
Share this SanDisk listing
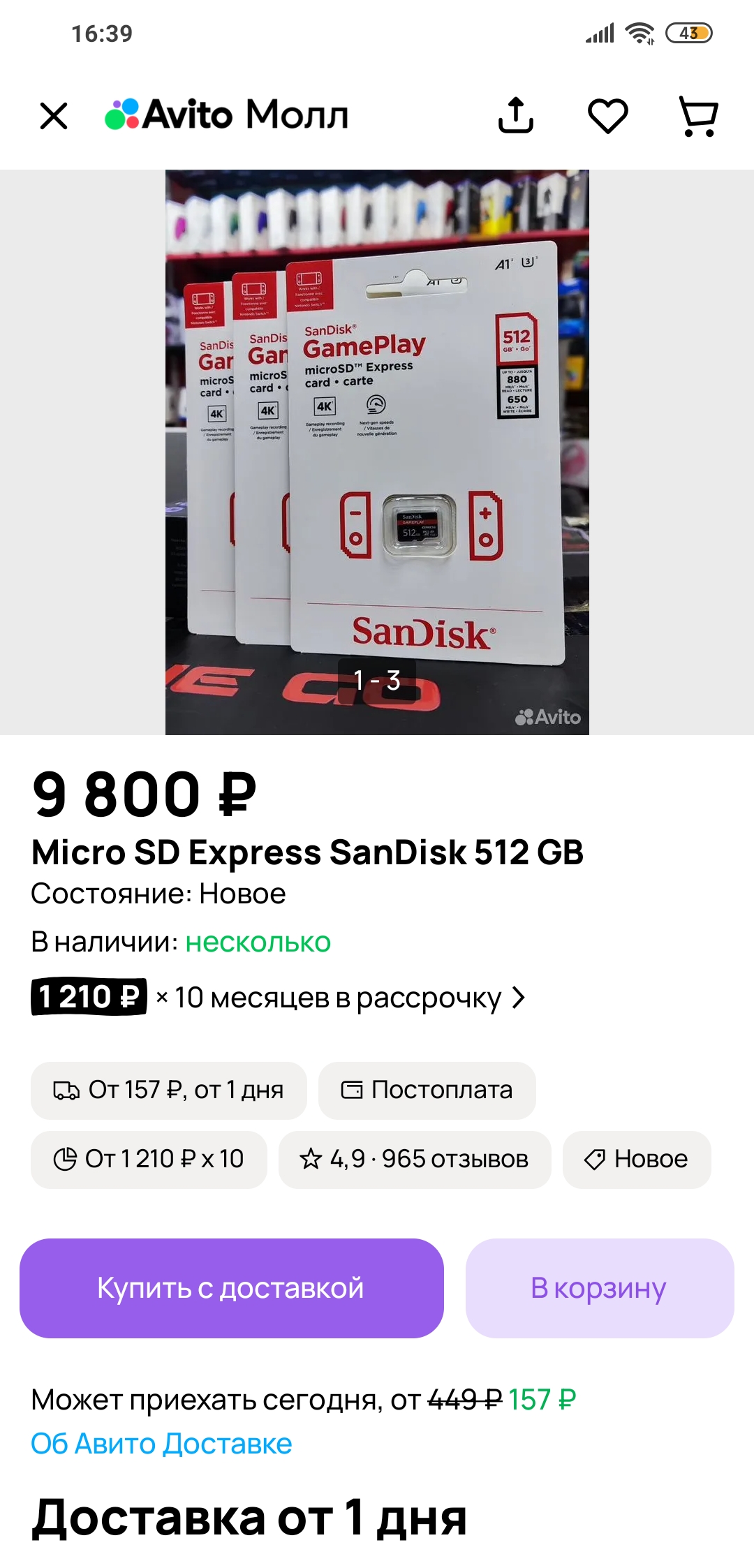pos(516,115)
